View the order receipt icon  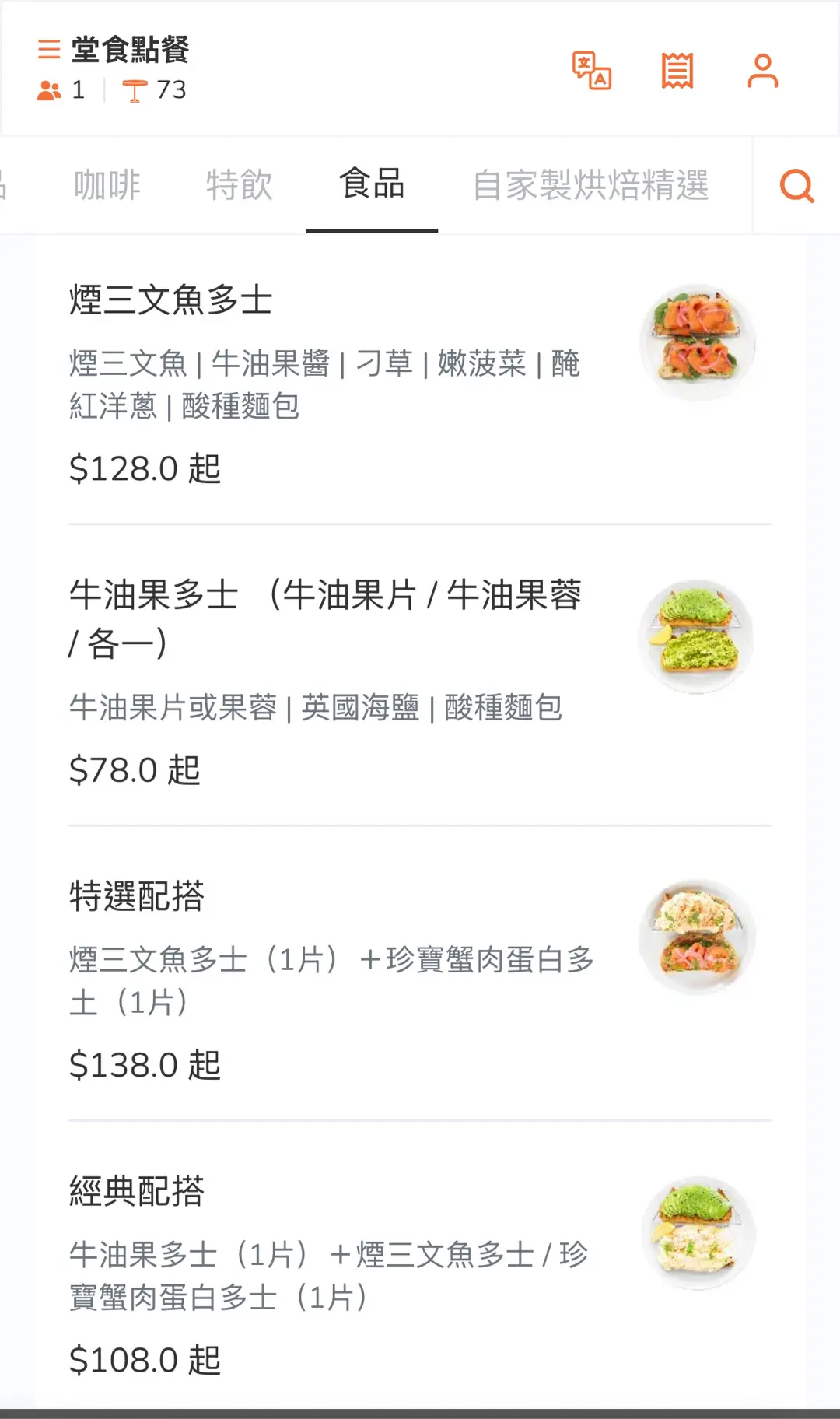tap(677, 71)
